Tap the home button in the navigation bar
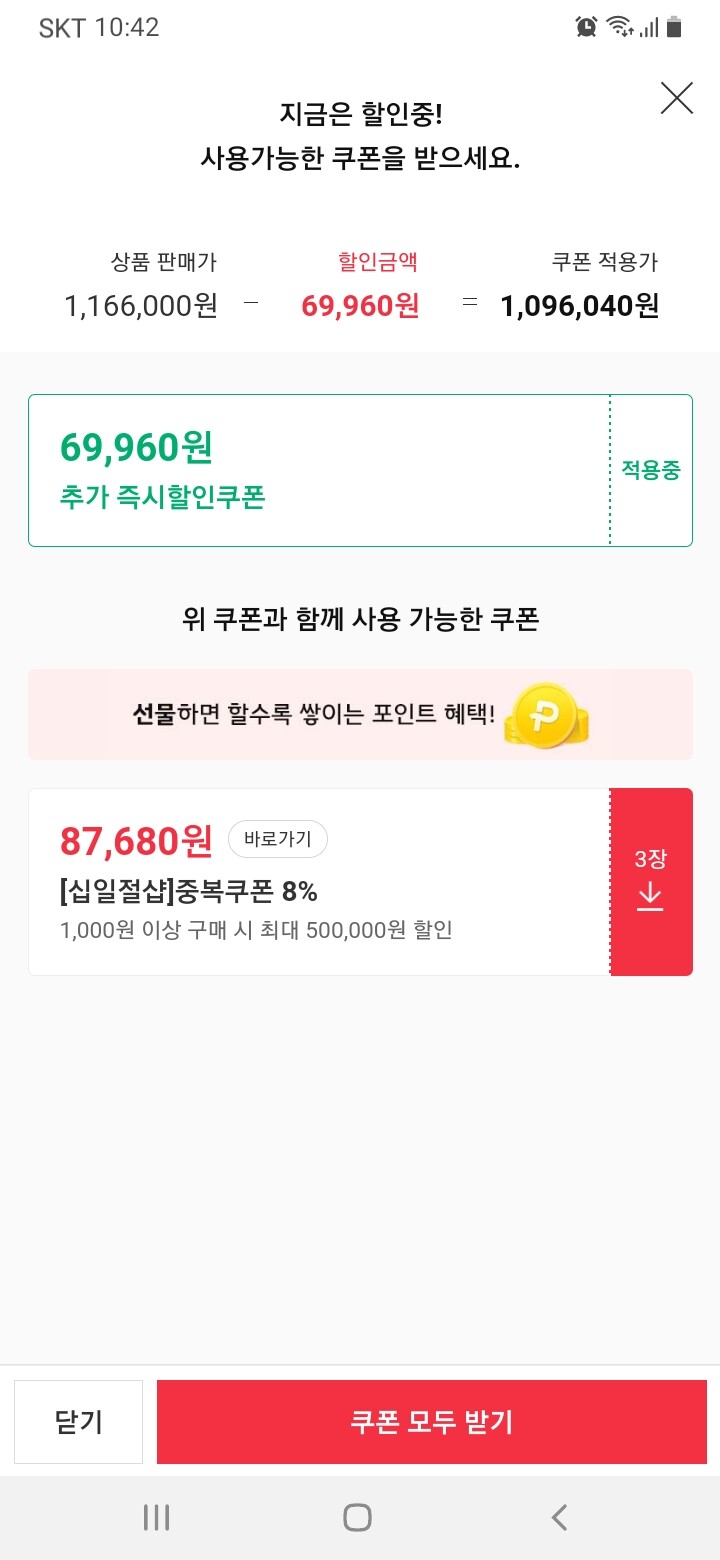The width and height of the screenshot is (720, 1560). tap(356, 1516)
